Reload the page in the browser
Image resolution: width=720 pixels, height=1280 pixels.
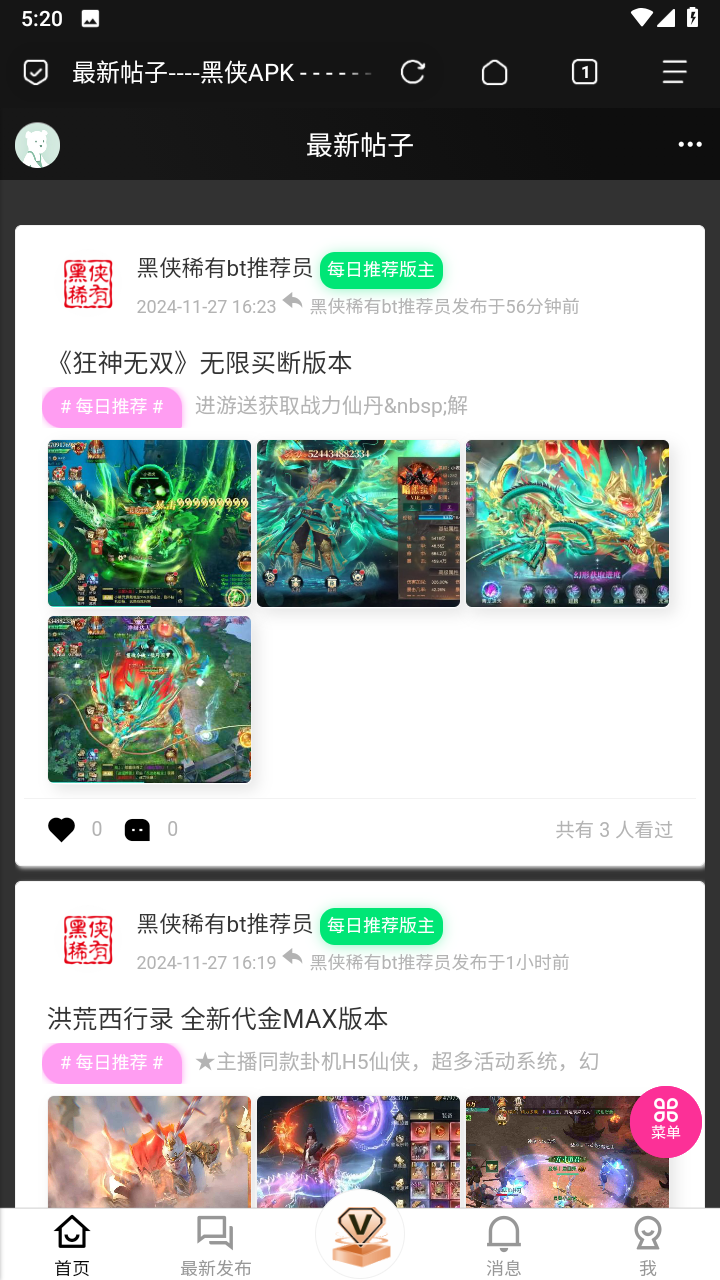click(x=412, y=72)
